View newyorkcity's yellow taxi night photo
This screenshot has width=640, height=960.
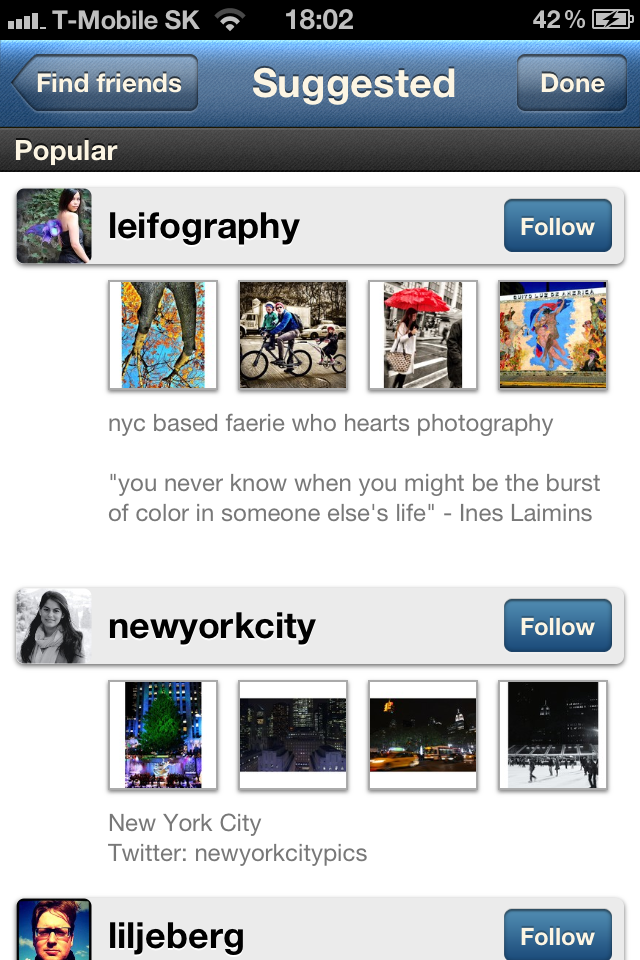(x=423, y=735)
